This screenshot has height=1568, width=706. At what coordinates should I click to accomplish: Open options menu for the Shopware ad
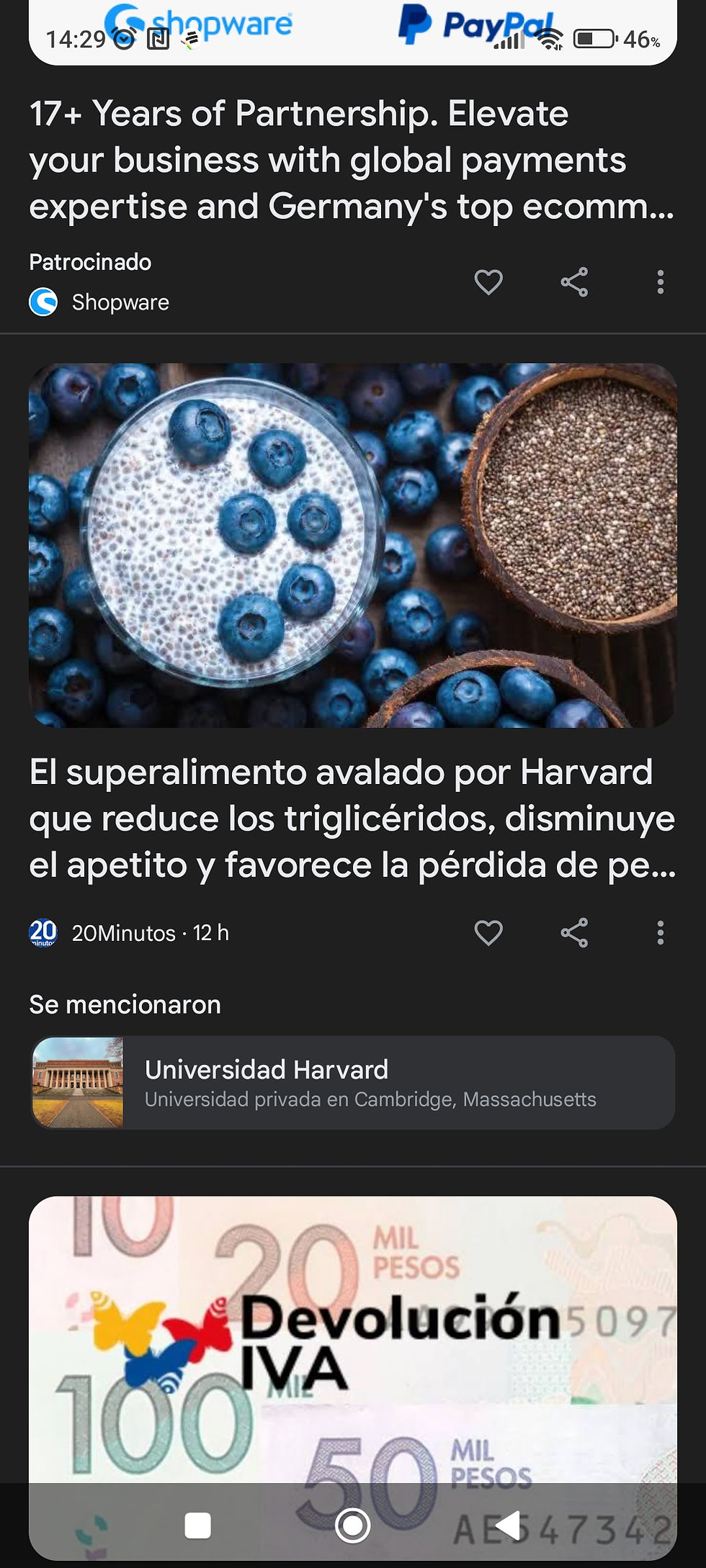click(x=661, y=283)
